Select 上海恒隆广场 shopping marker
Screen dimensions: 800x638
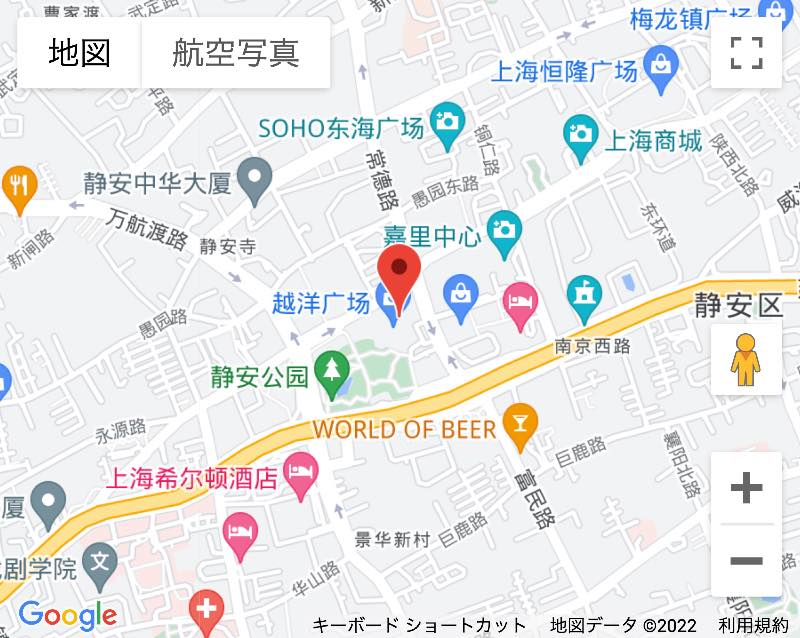click(659, 68)
